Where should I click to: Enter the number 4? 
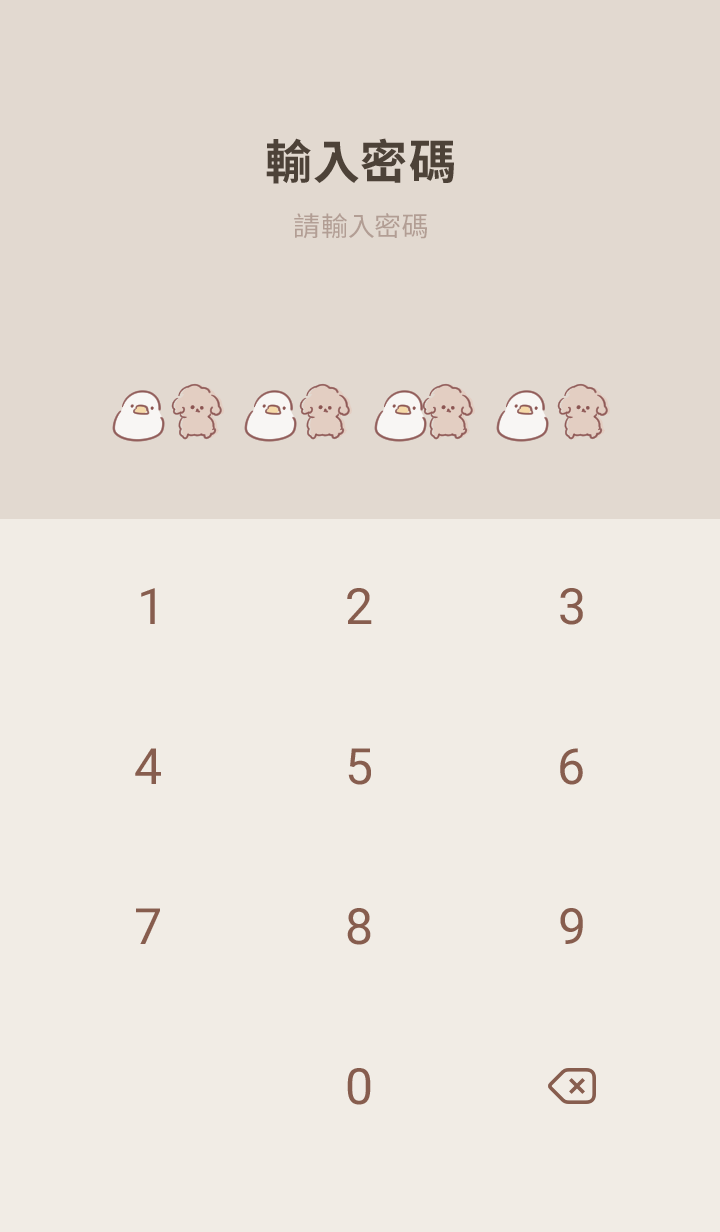click(x=148, y=767)
